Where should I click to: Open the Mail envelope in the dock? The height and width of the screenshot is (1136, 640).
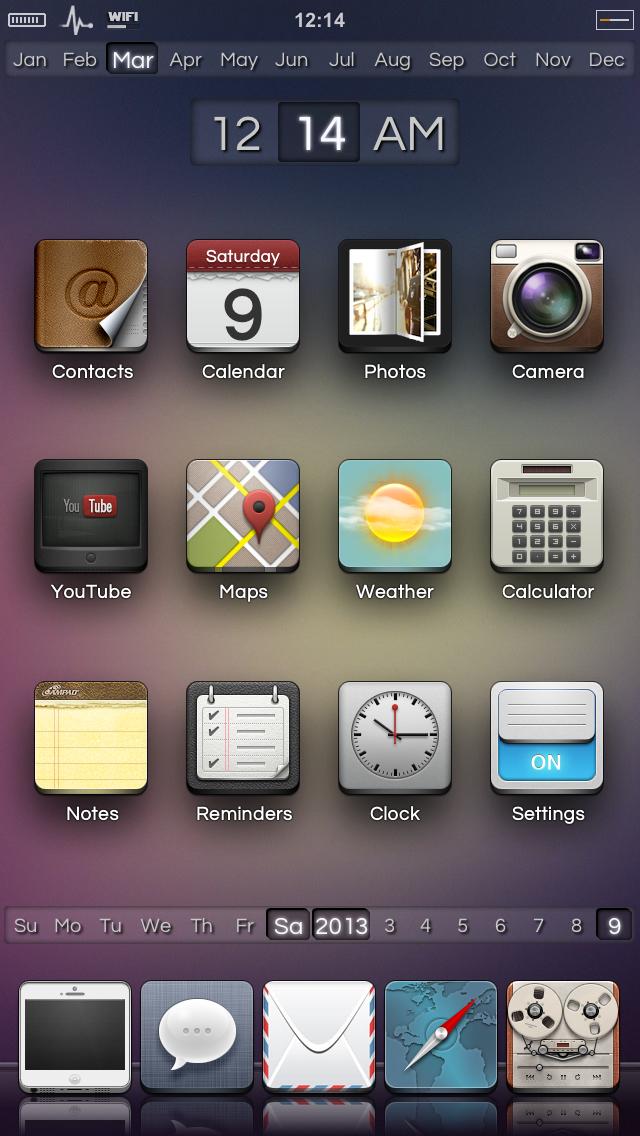pos(319,1036)
